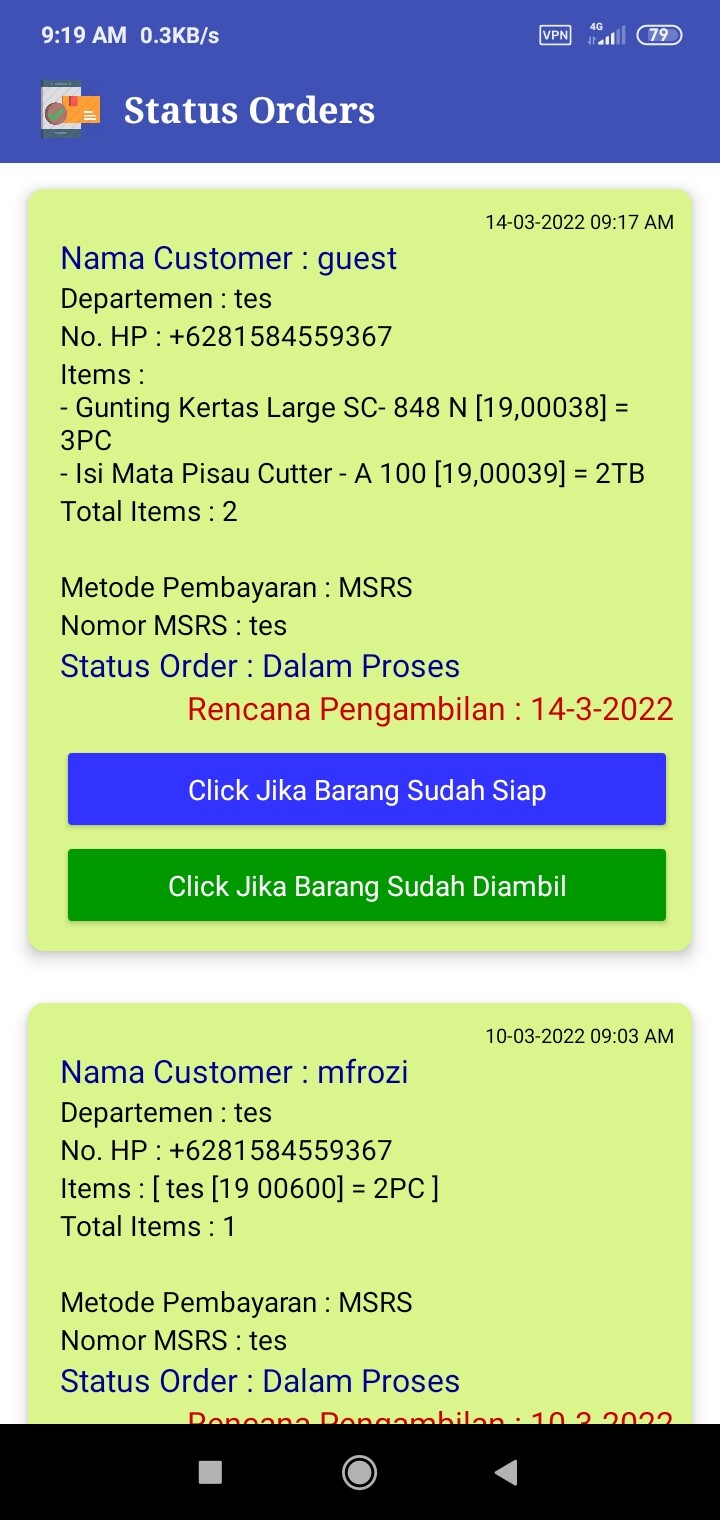Go back using the system back button
Screen dimensions: 720x1520
(506, 1471)
